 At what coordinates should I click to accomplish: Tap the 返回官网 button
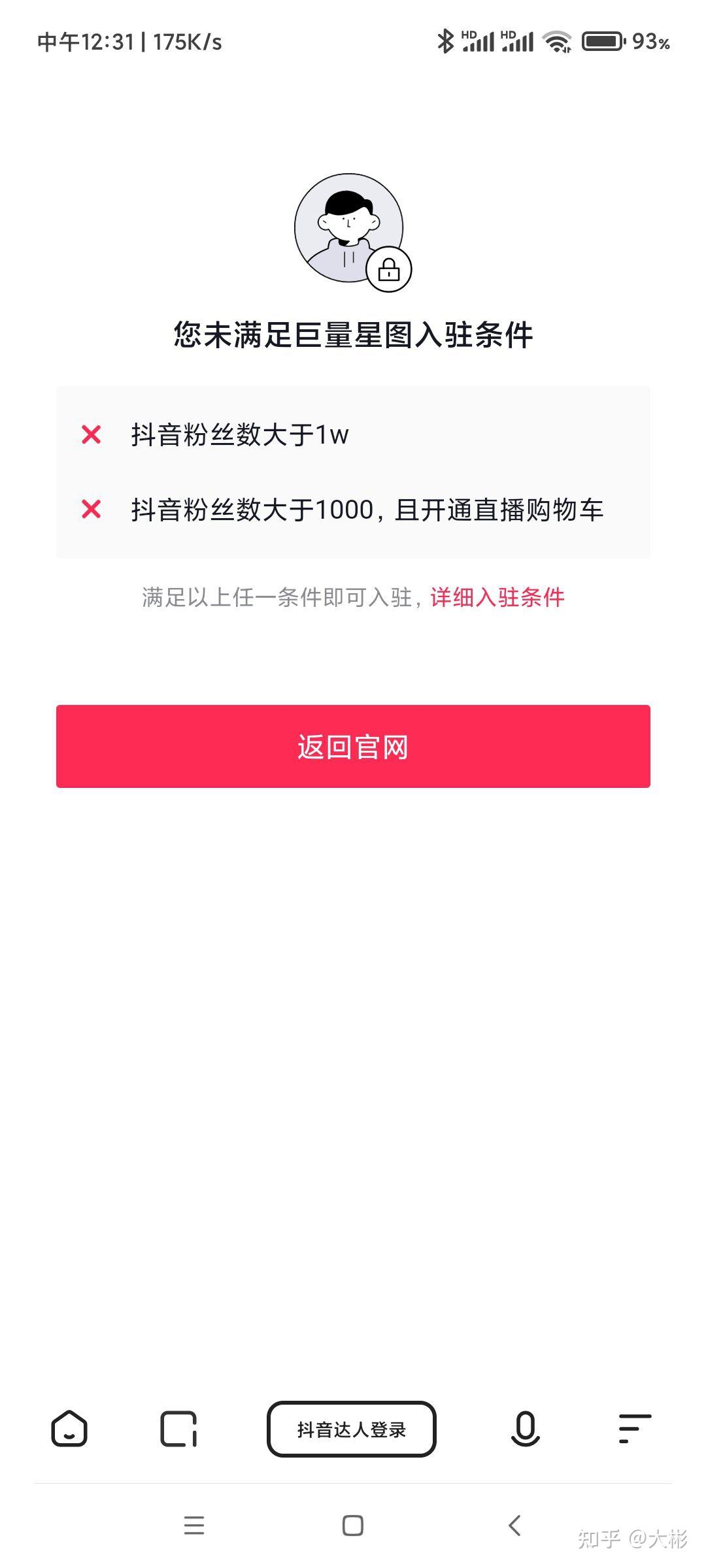click(353, 746)
